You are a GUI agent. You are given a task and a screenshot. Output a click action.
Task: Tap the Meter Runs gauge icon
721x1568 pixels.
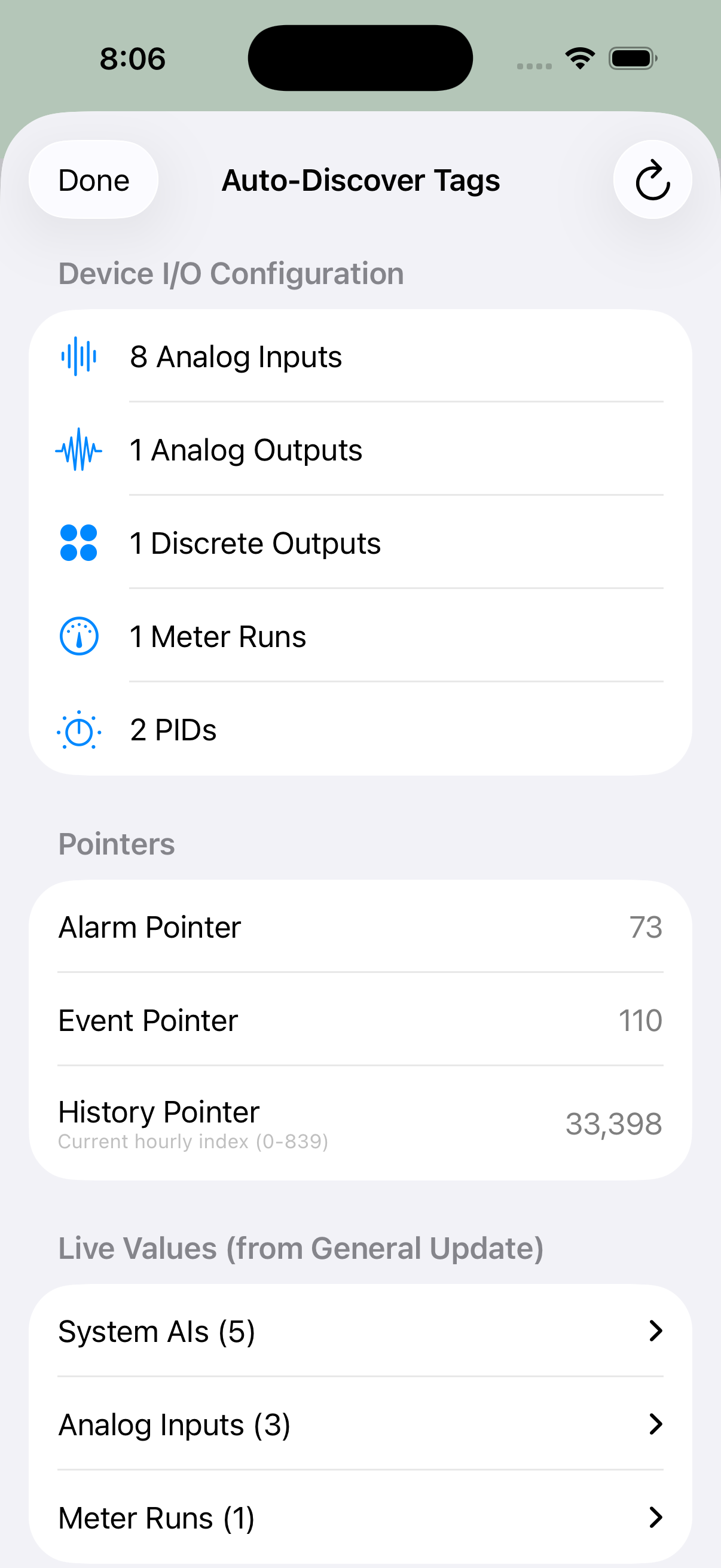point(78,636)
